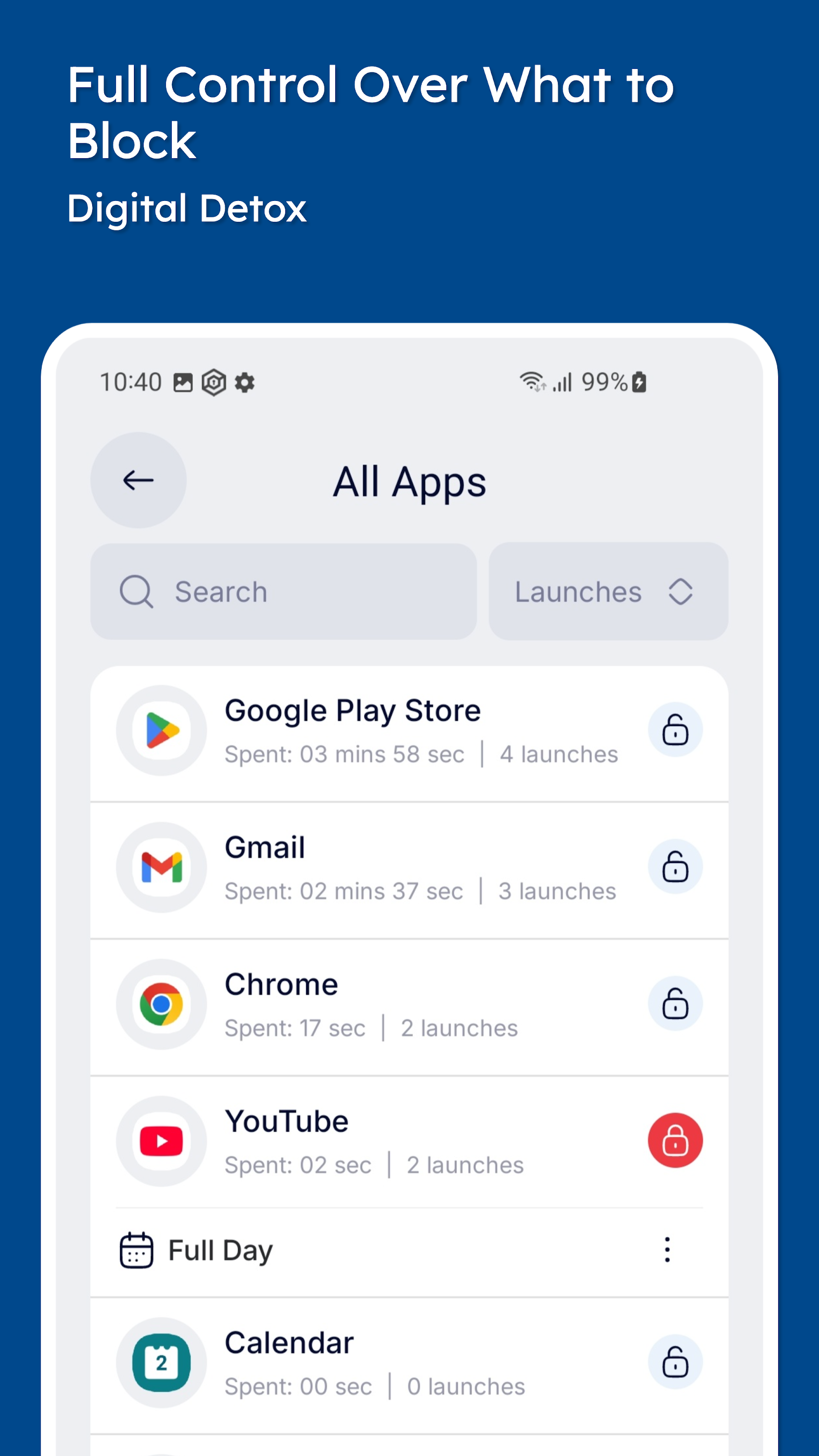This screenshot has width=819, height=1456.
Task: Enable blocking for Chrome
Action: [x=675, y=1003]
